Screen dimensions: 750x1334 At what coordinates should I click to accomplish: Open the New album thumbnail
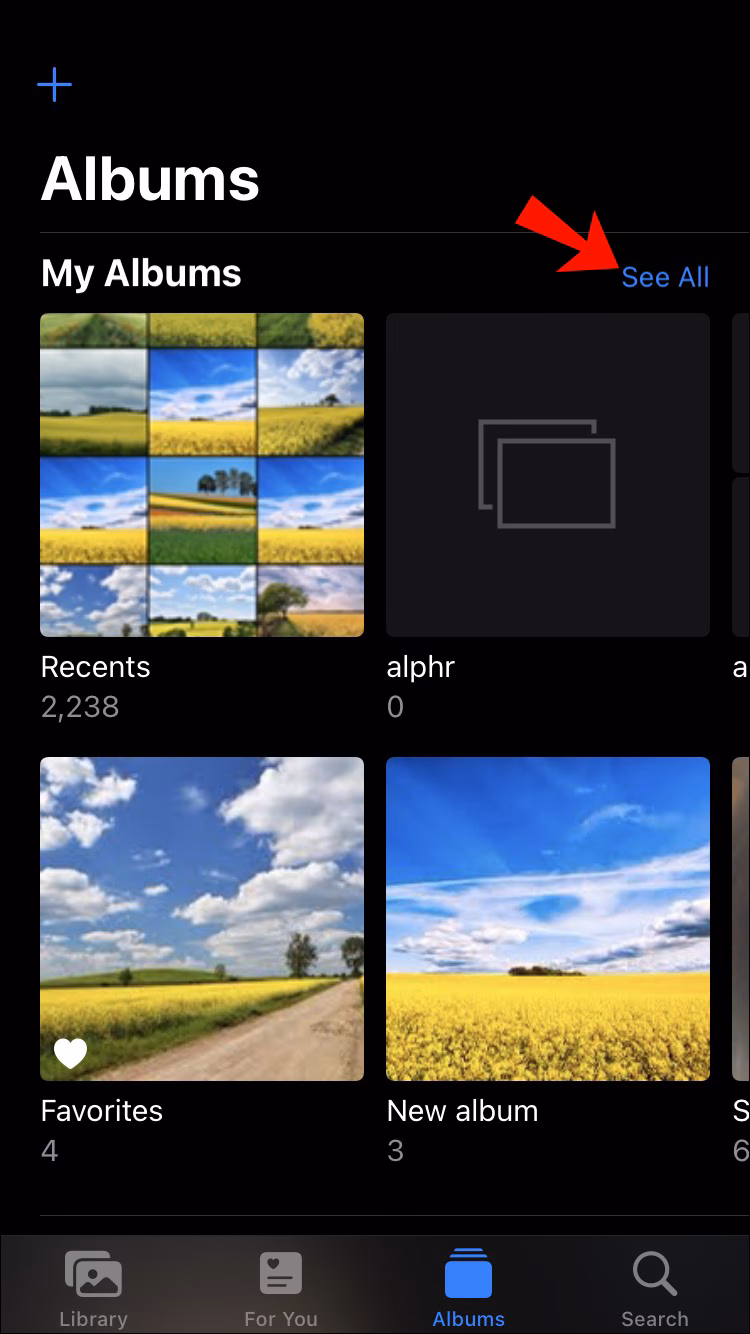coord(547,918)
